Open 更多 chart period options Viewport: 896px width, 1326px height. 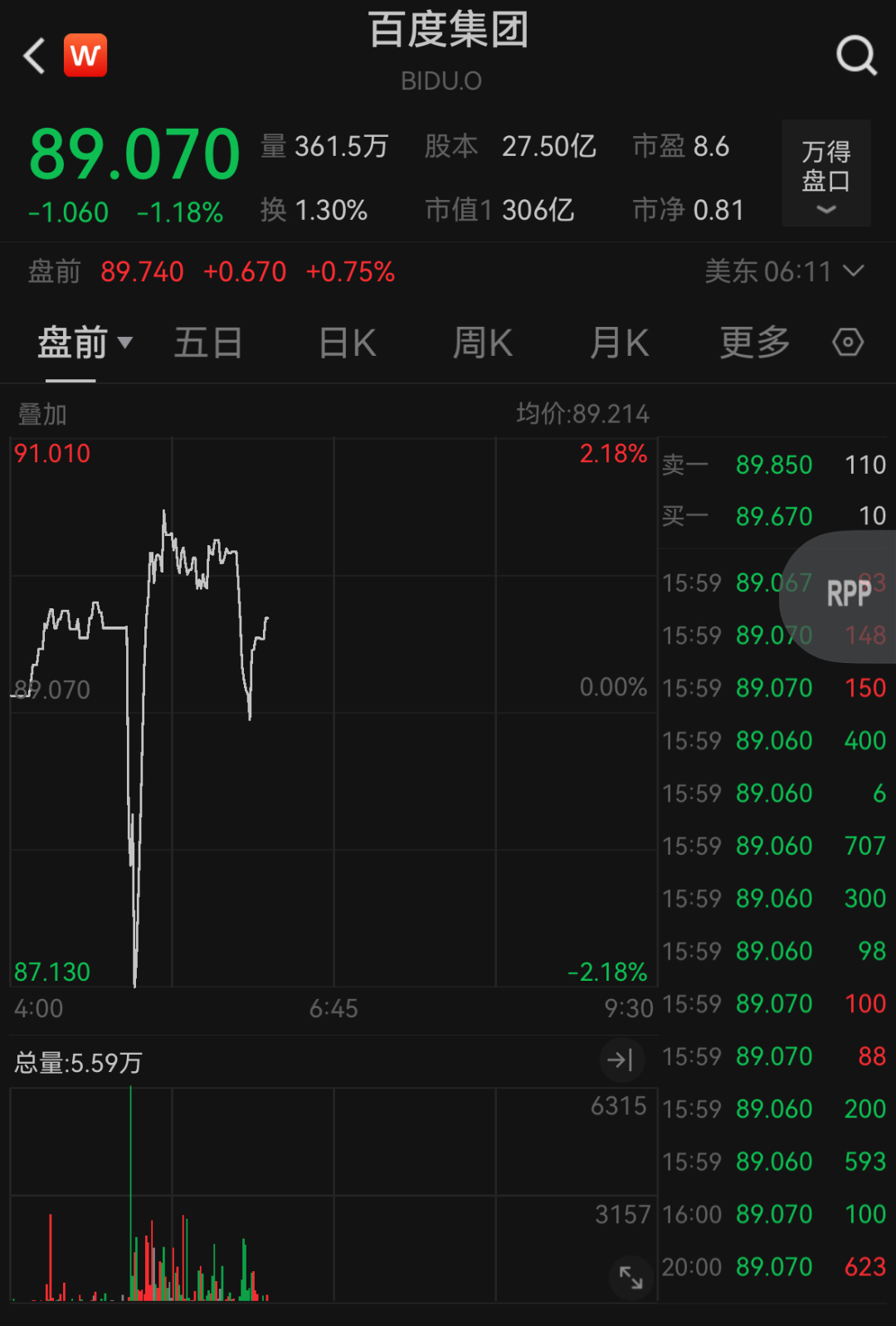[x=754, y=343]
